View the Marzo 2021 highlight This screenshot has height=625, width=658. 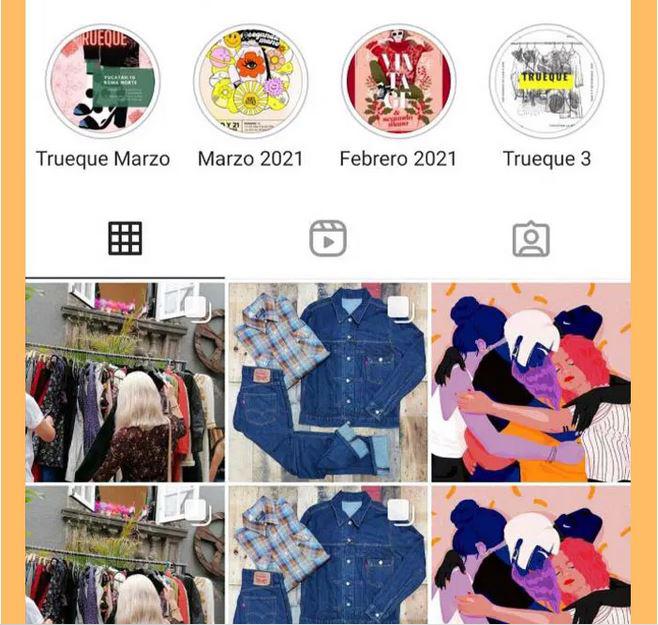click(250, 81)
